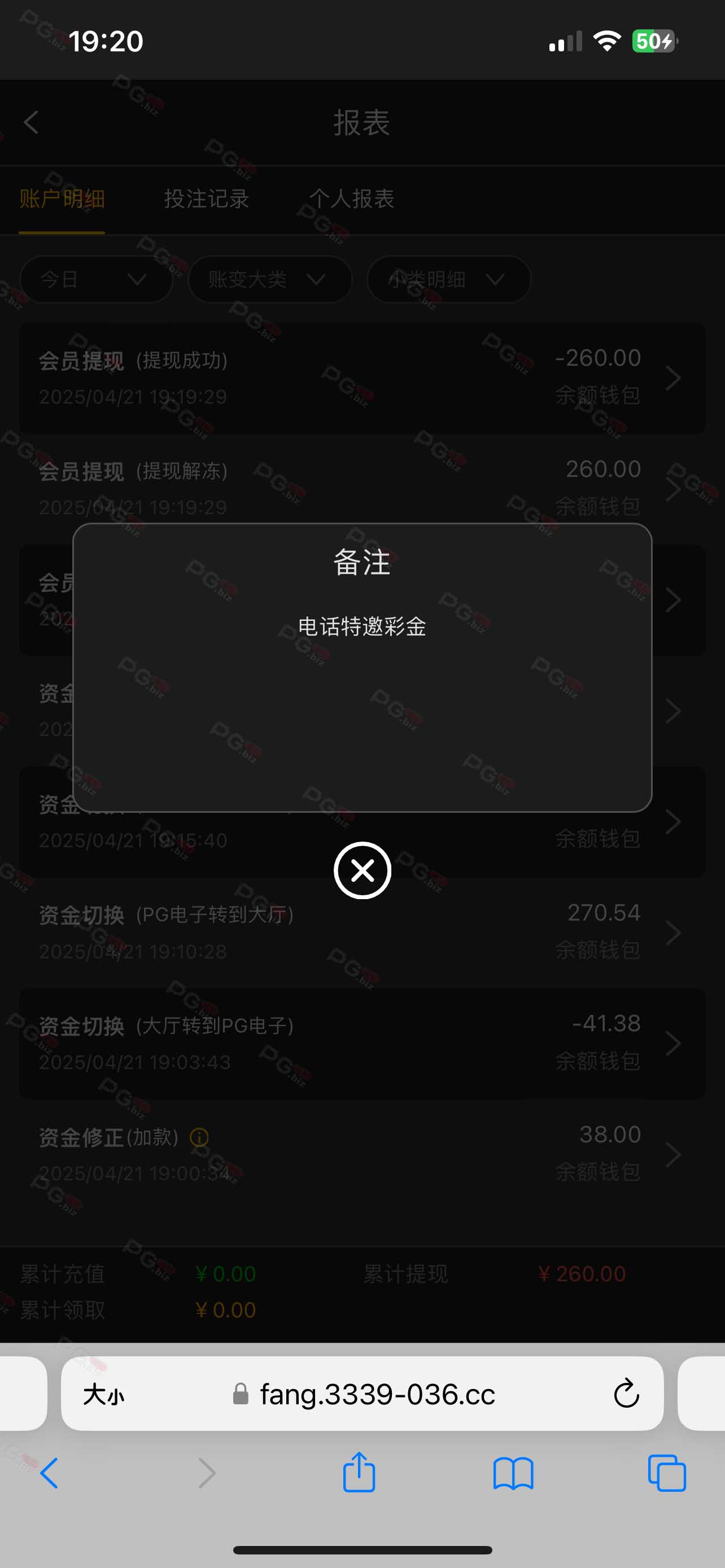Image resolution: width=725 pixels, height=1568 pixels.
Task: Go back in Safari browser
Action: pos(49,1473)
